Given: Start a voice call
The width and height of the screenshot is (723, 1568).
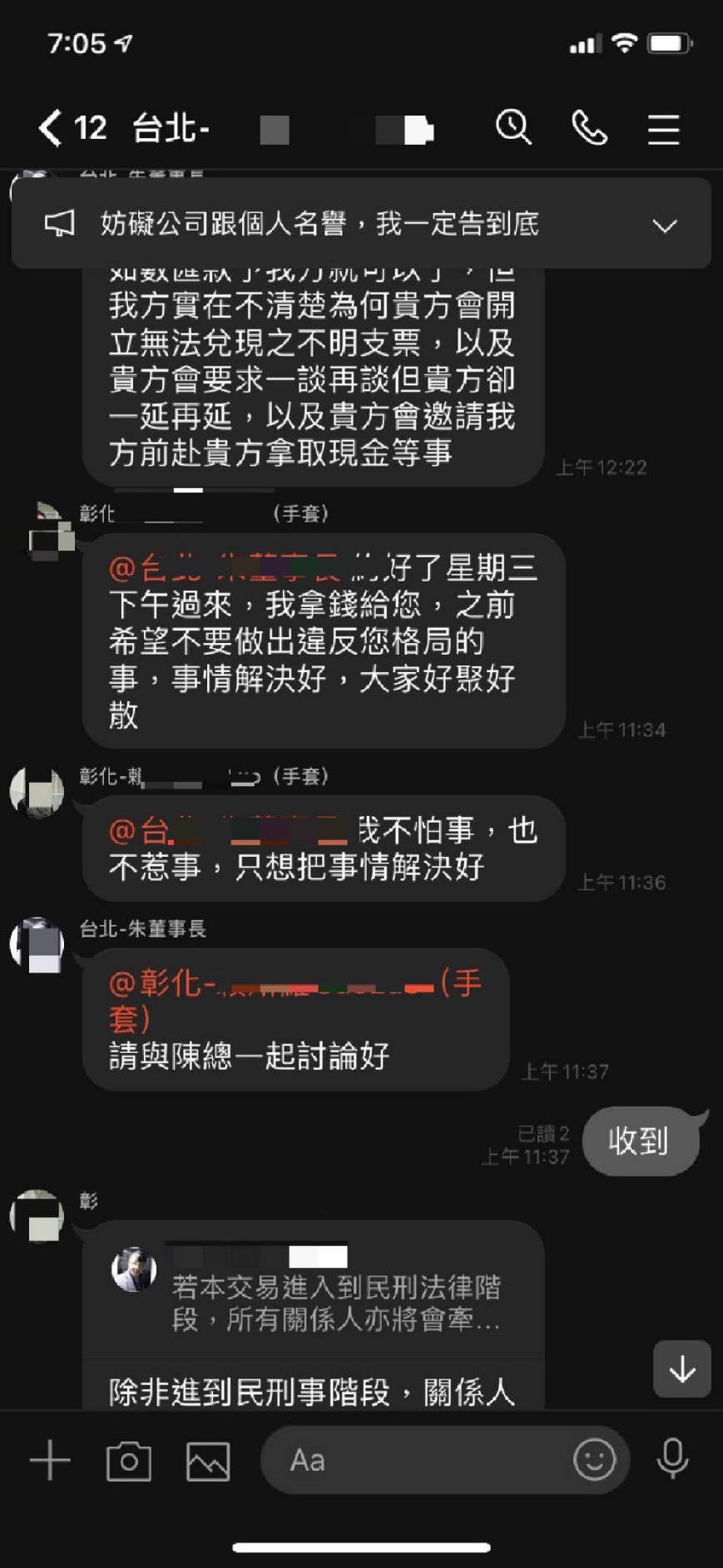Looking at the screenshot, I should tap(589, 128).
